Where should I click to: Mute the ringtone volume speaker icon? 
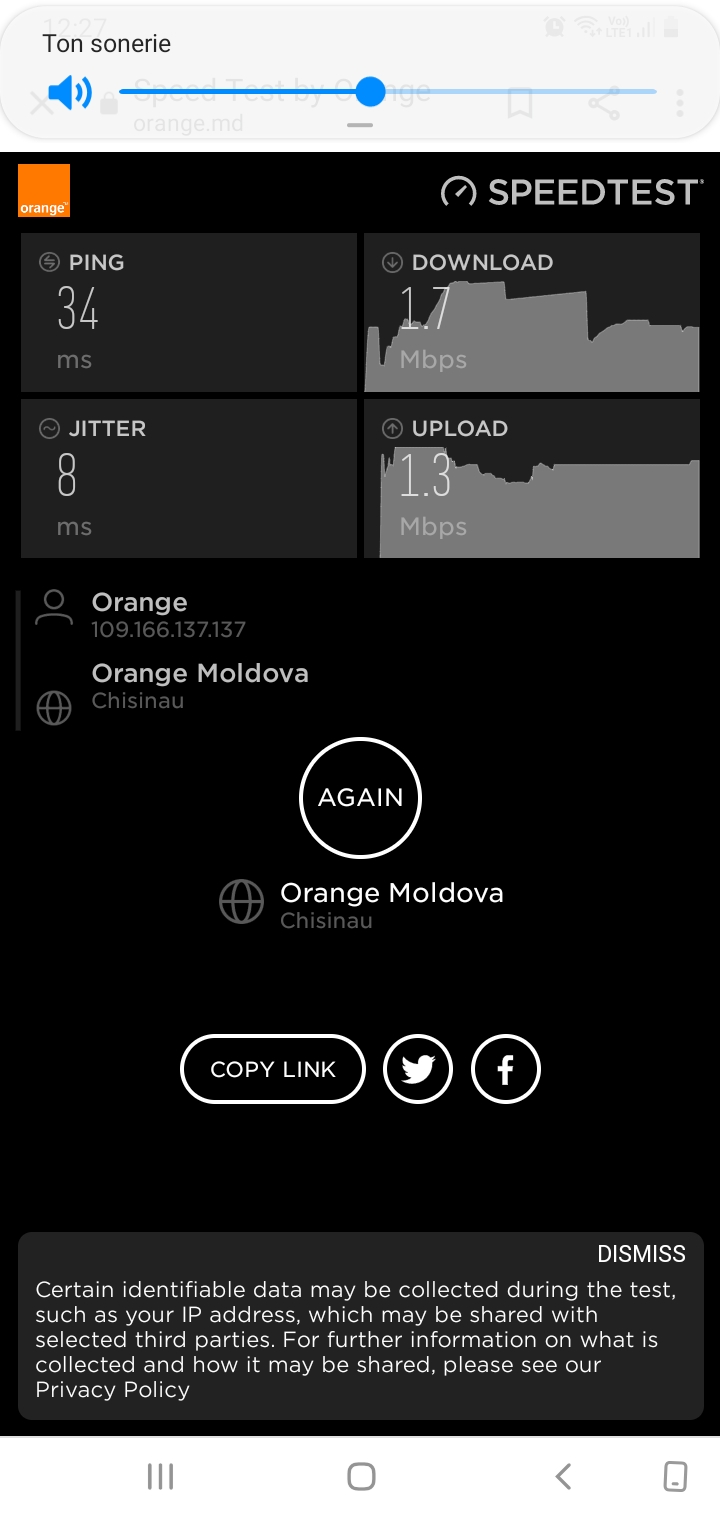(70, 93)
